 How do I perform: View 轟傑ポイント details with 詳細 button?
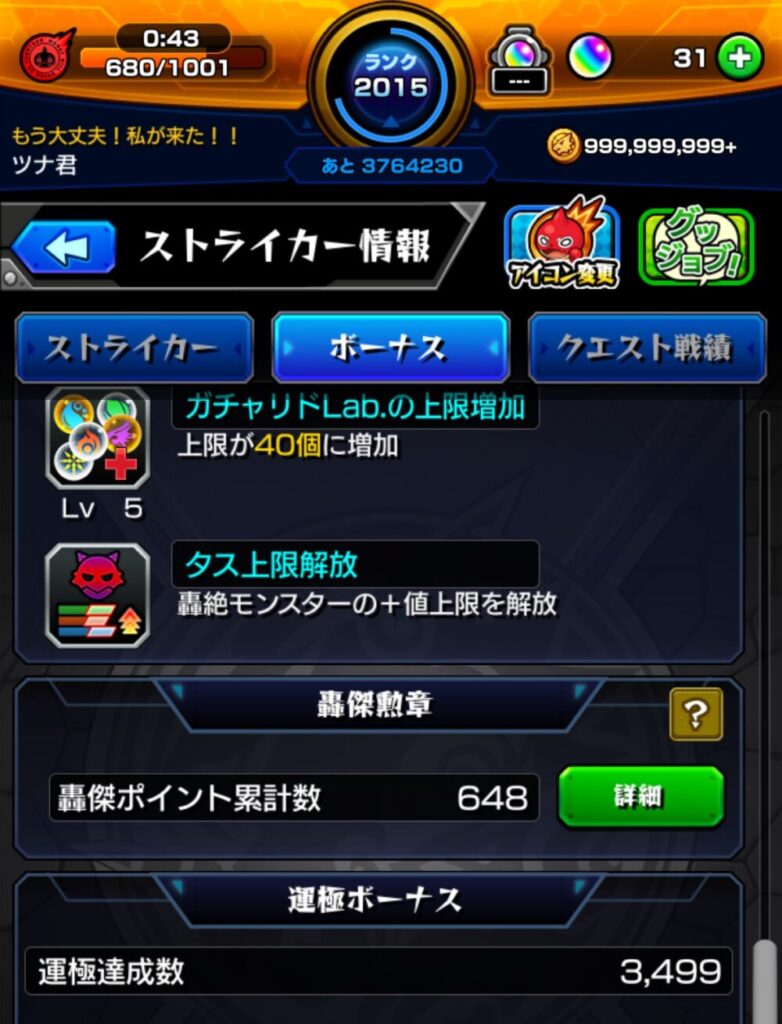tap(640, 797)
